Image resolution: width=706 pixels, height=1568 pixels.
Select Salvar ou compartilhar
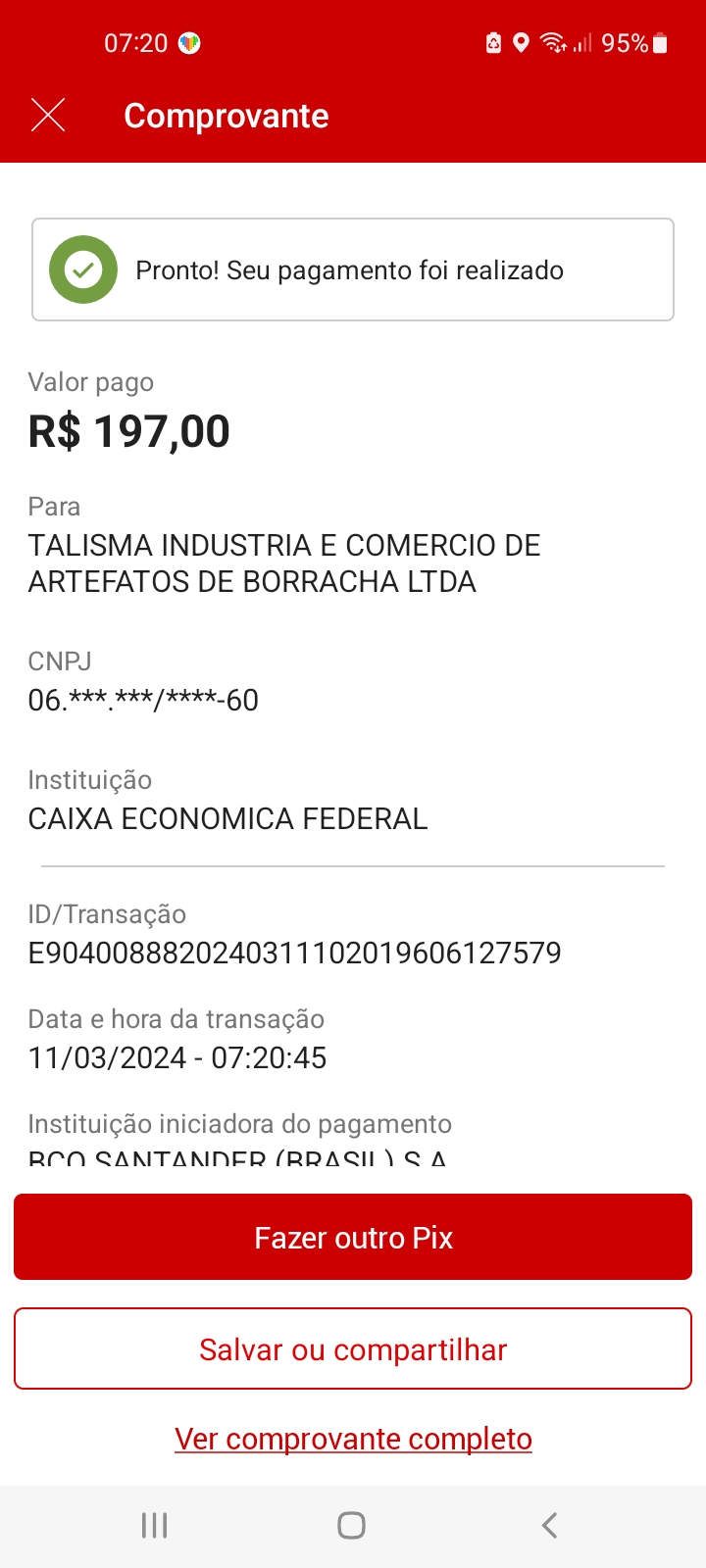(353, 1349)
